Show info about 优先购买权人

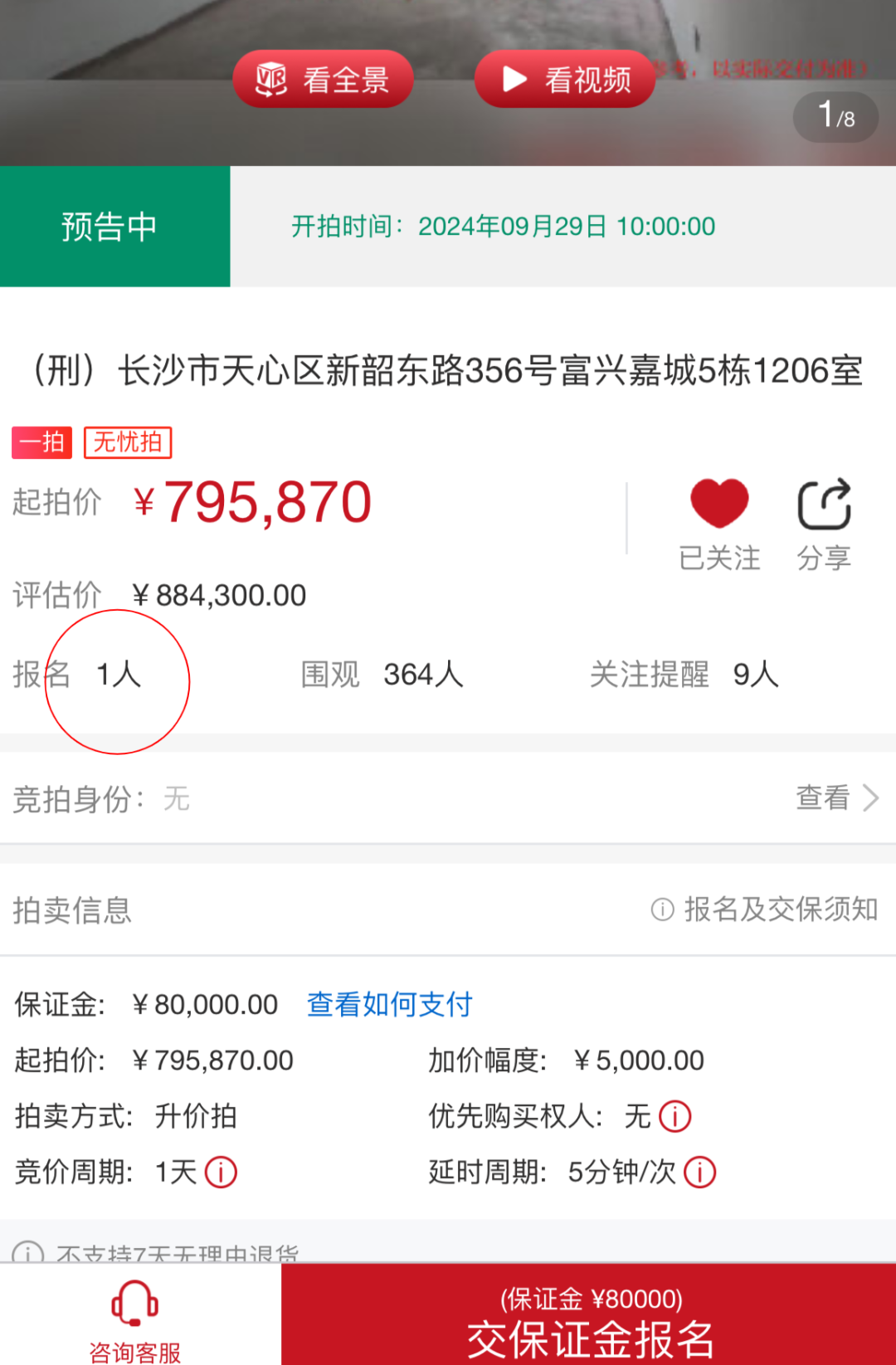coord(674,1117)
